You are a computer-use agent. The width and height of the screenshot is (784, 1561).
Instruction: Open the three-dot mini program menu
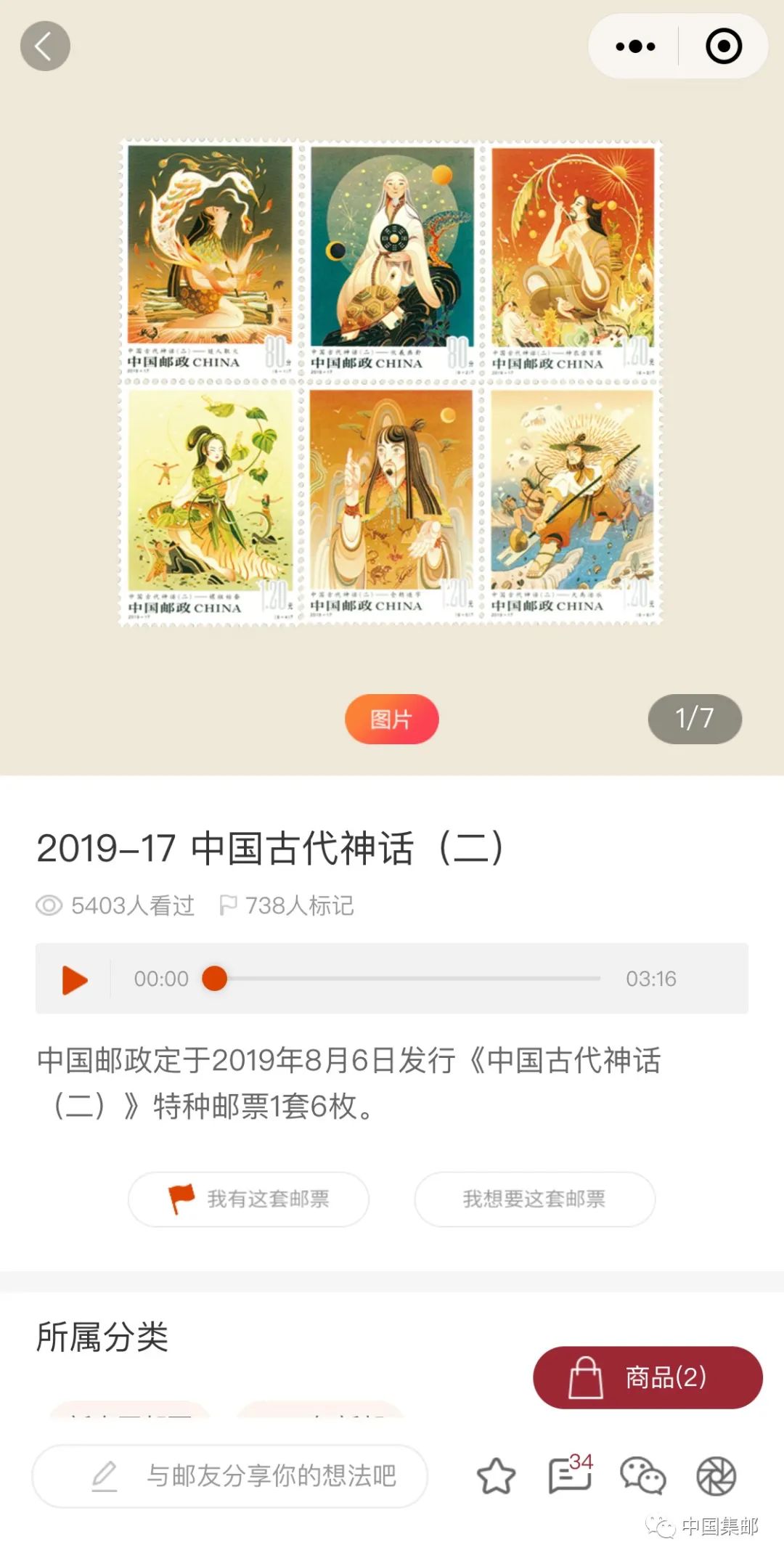click(x=635, y=46)
